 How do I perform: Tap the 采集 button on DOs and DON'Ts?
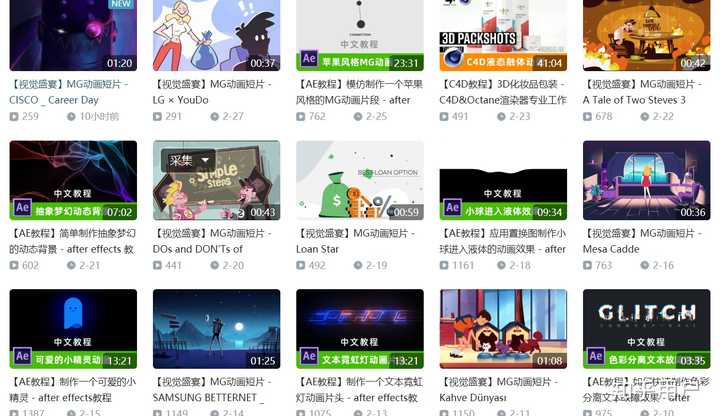pyautogui.click(x=181, y=160)
